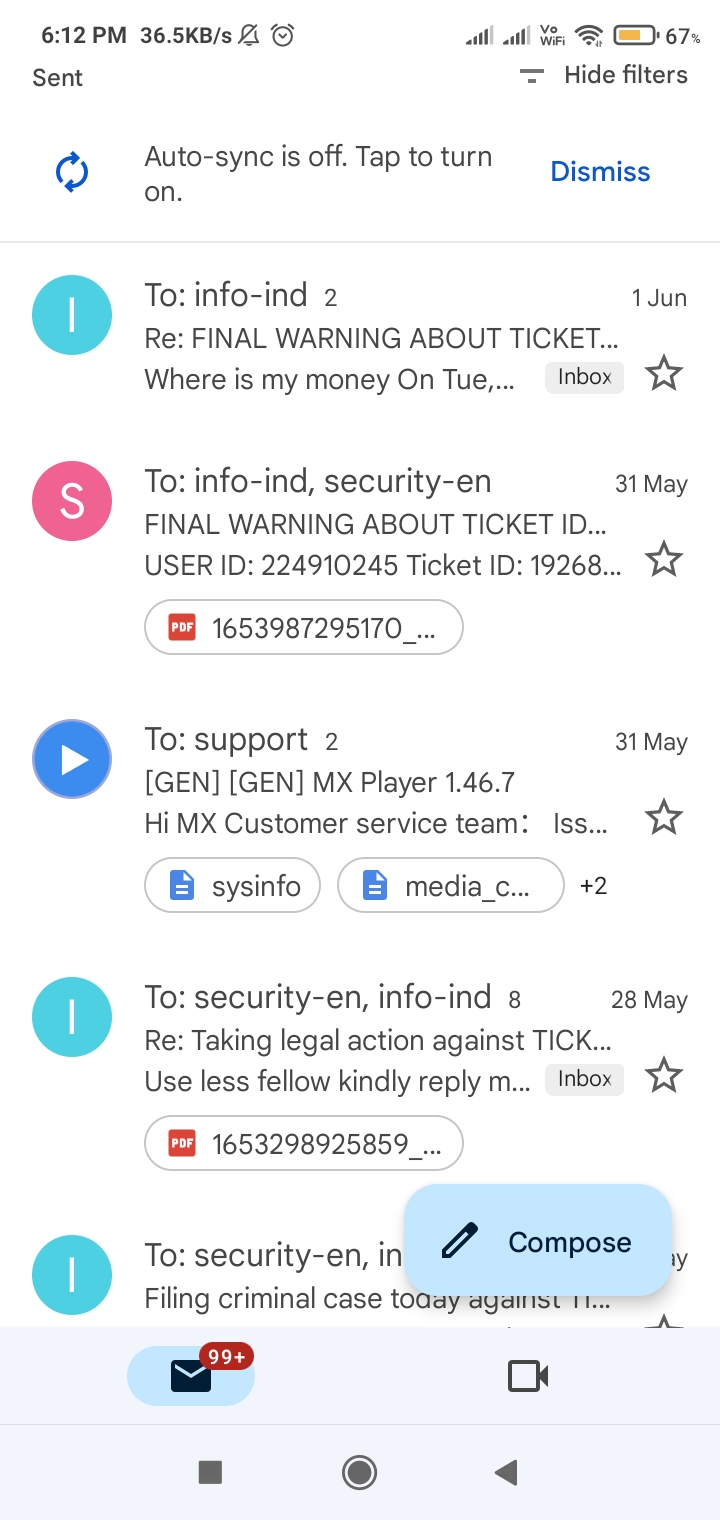Tap Hide filters at the top

(605, 75)
